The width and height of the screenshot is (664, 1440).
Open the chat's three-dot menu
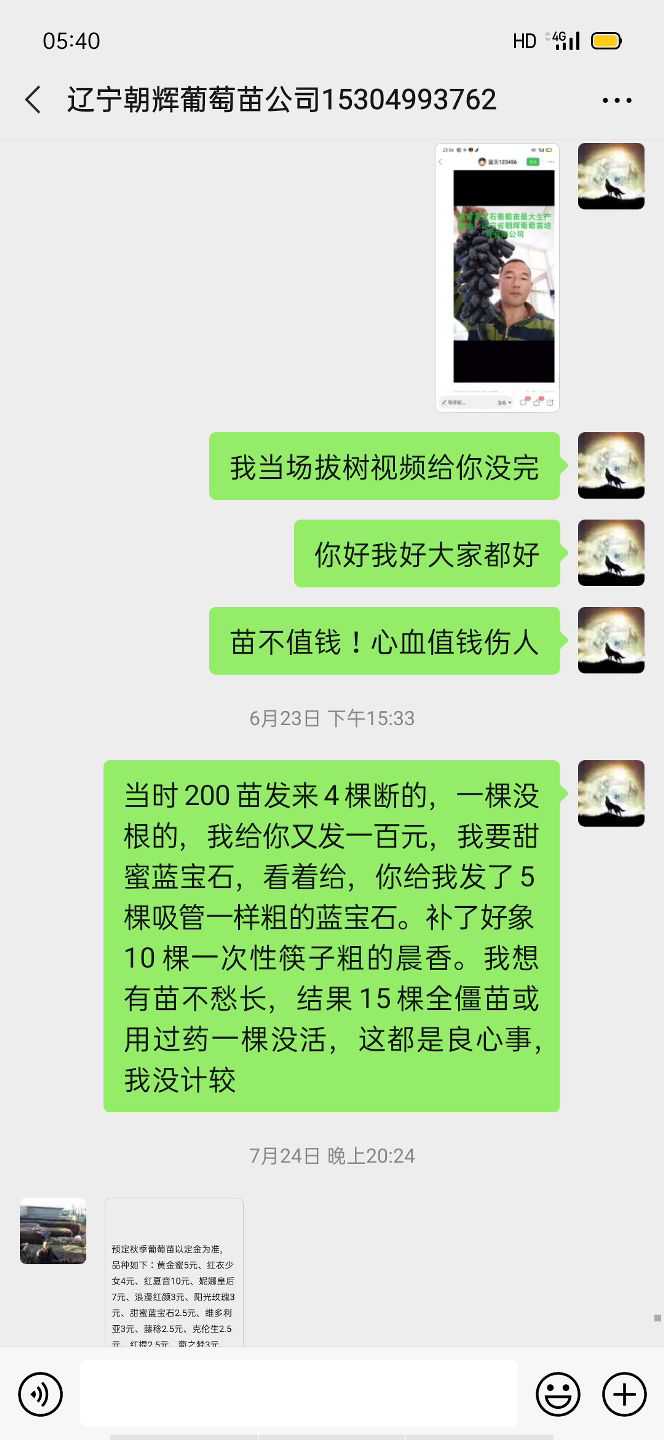[617, 100]
